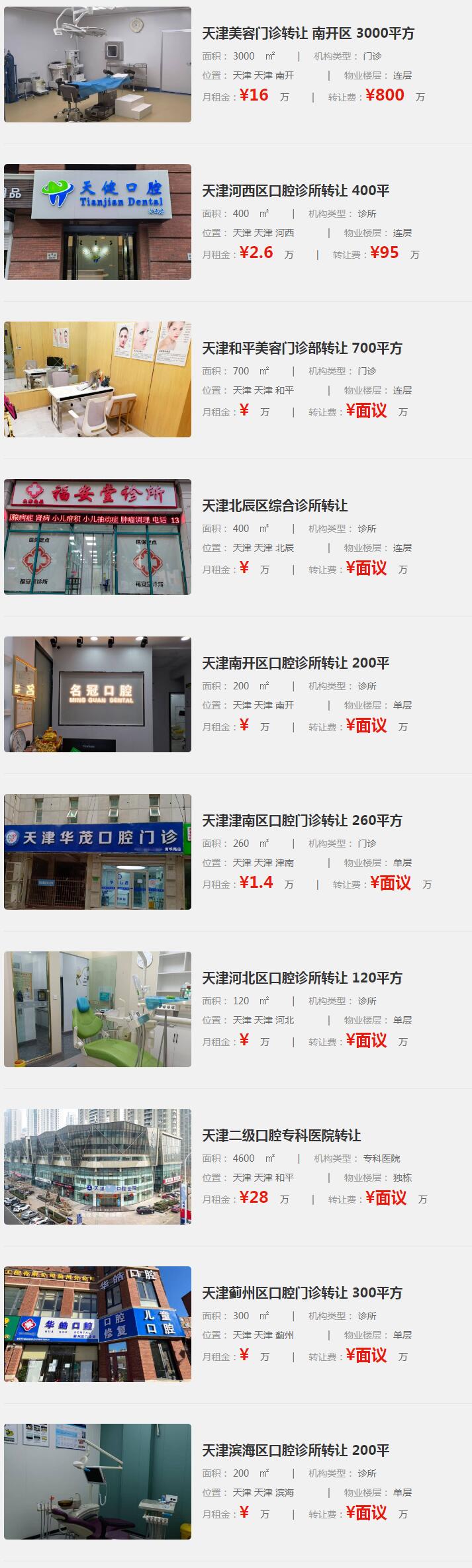View the 天津津南区口腔门诊转让 260平方 listing

[x=302, y=821]
